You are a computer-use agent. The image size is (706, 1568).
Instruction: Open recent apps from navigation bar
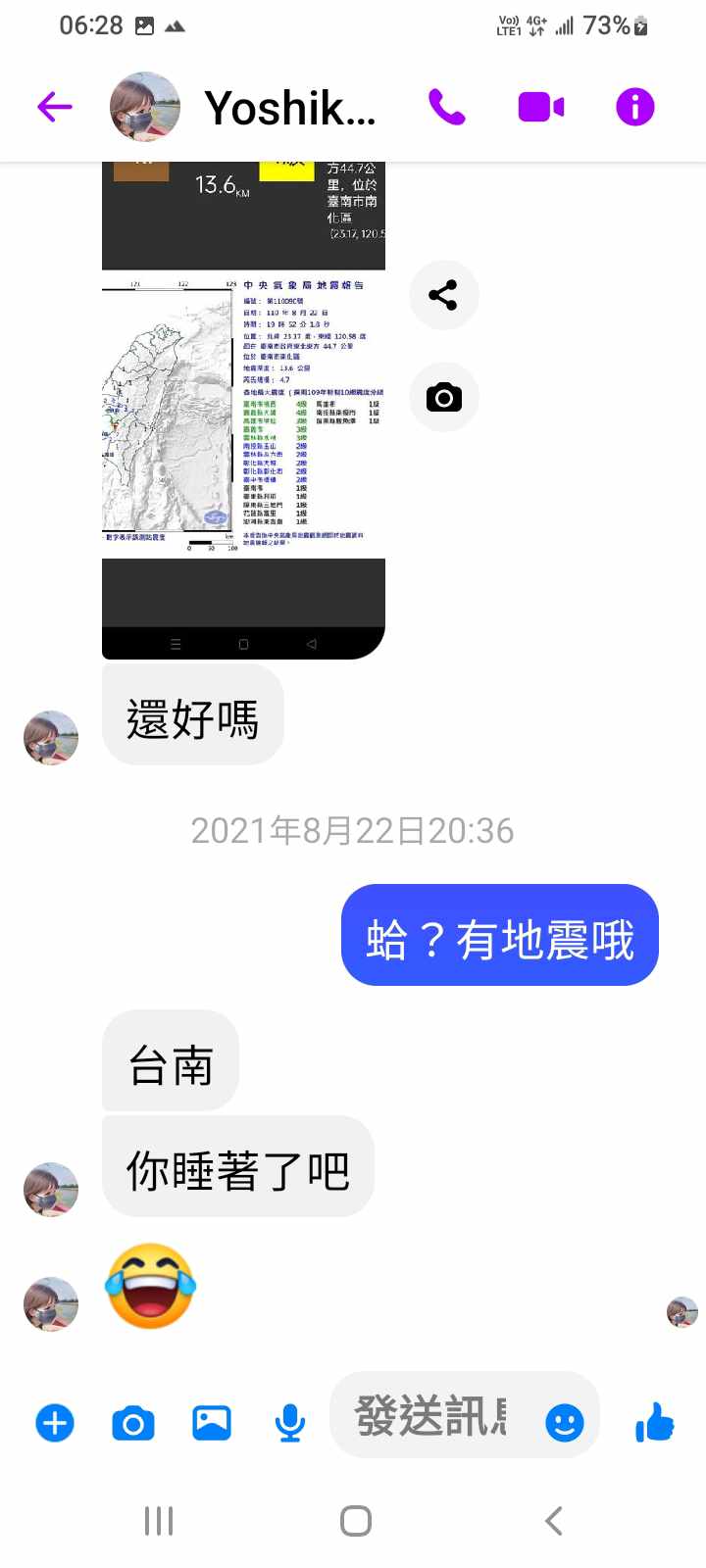[x=159, y=1521]
